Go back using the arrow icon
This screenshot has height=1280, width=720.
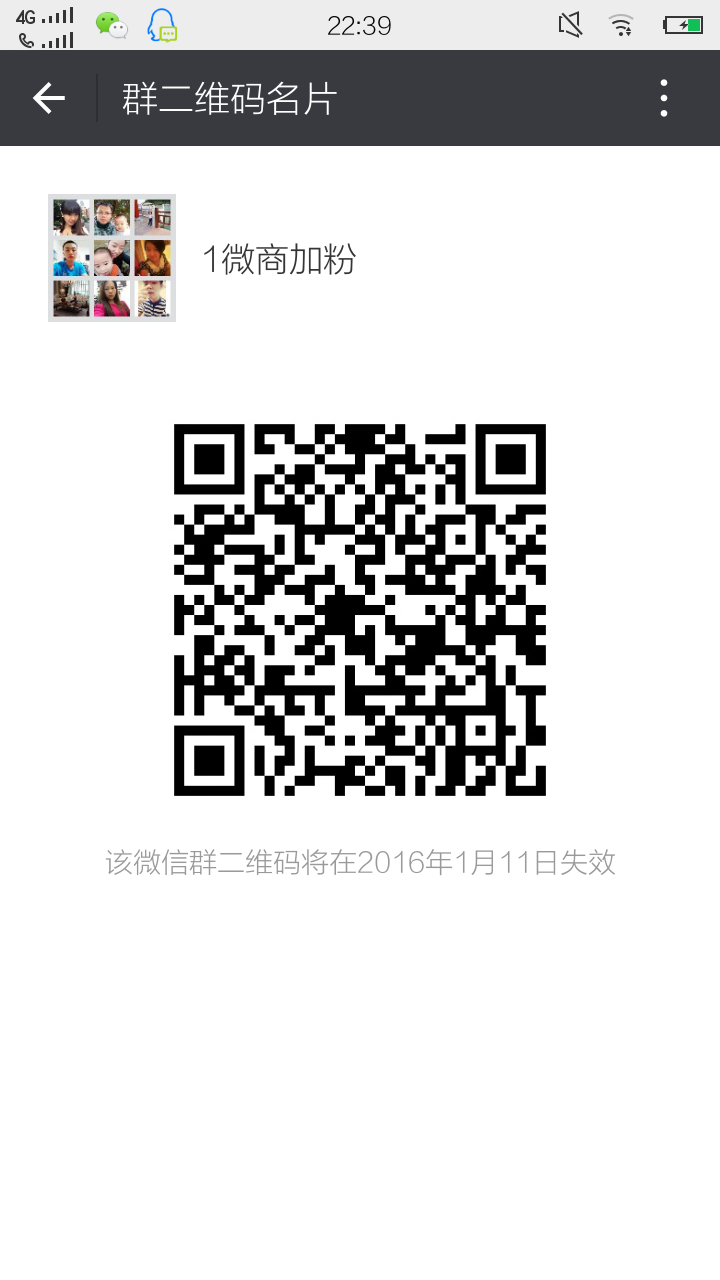48,98
